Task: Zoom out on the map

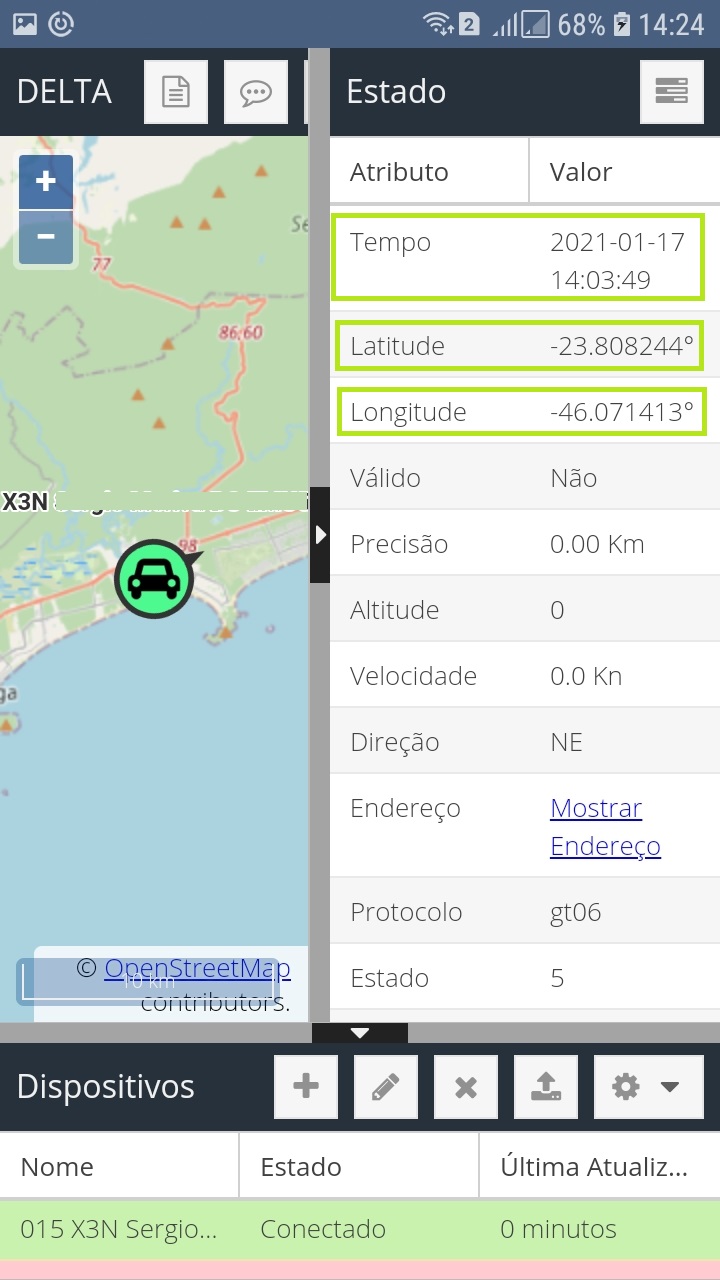Action: tap(46, 237)
